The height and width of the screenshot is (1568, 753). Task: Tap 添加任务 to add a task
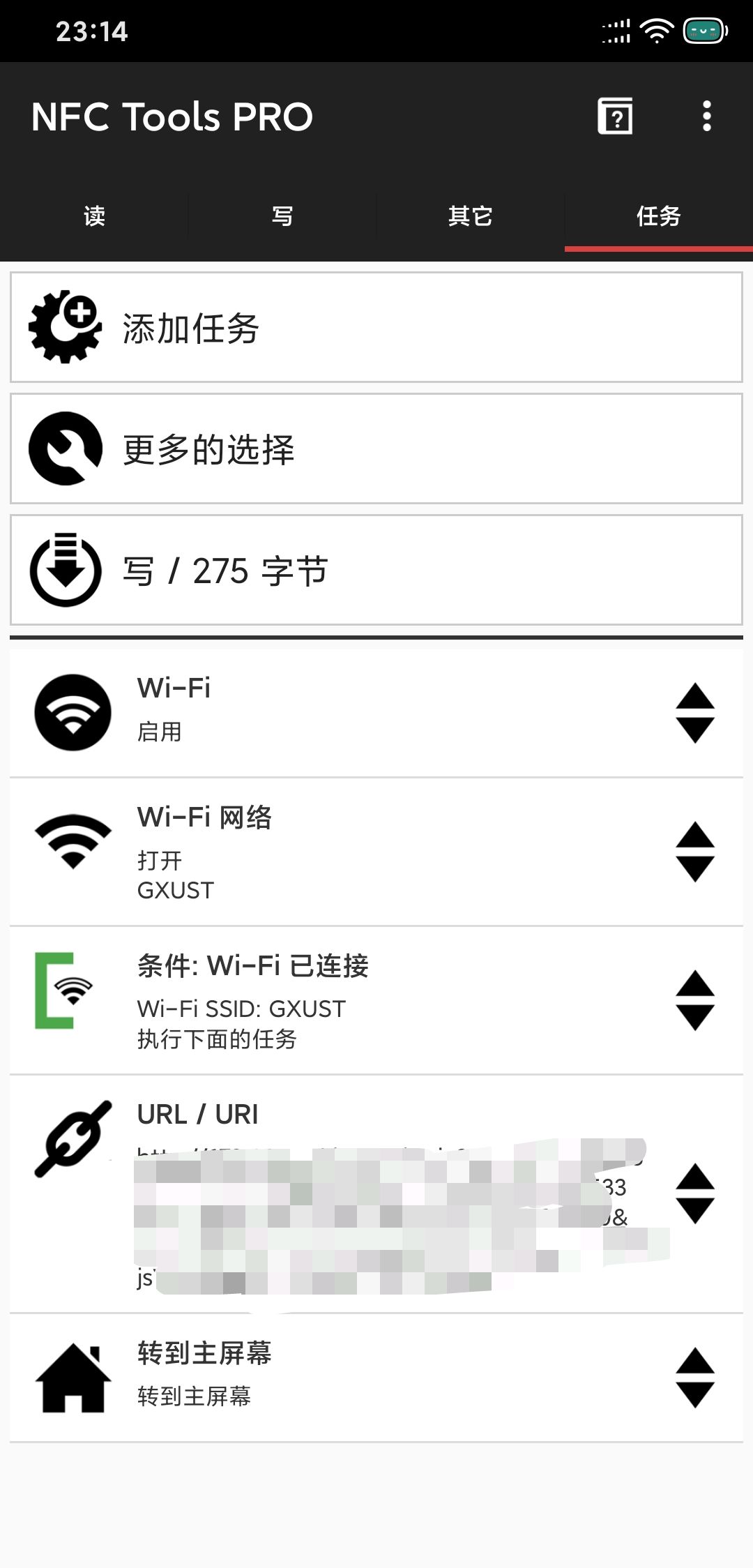click(x=376, y=328)
